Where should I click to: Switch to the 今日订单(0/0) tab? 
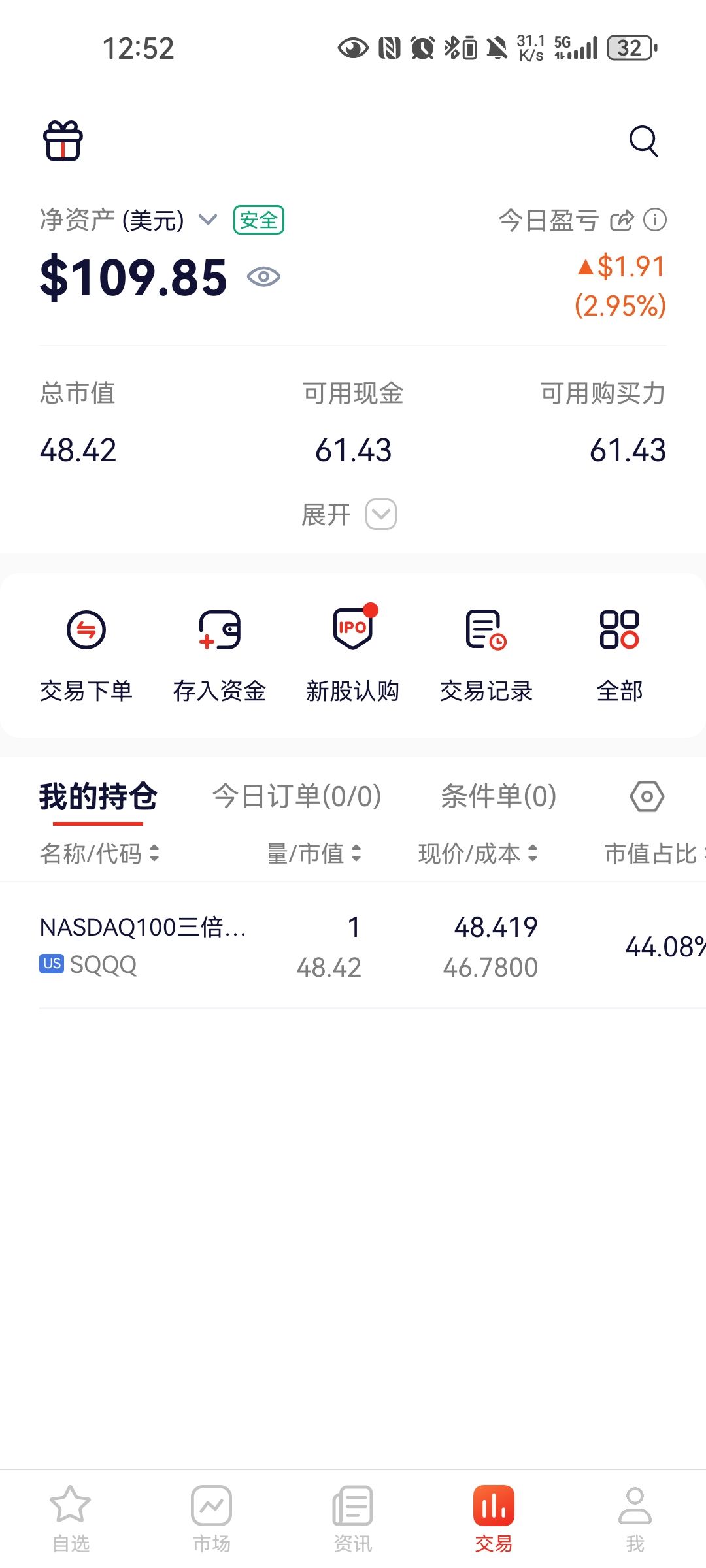click(x=297, y=796)
